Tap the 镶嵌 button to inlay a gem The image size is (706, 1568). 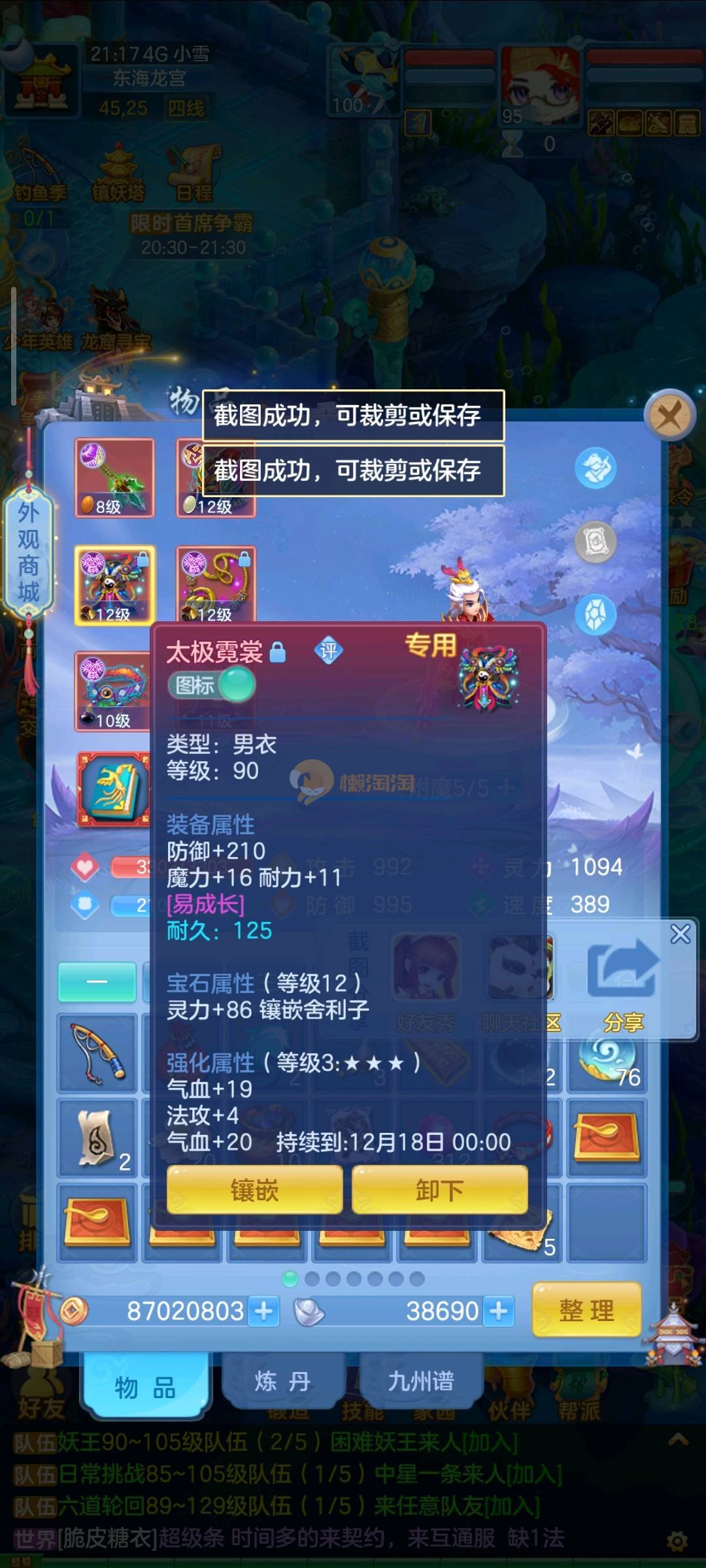click(x=254, y=1190)
